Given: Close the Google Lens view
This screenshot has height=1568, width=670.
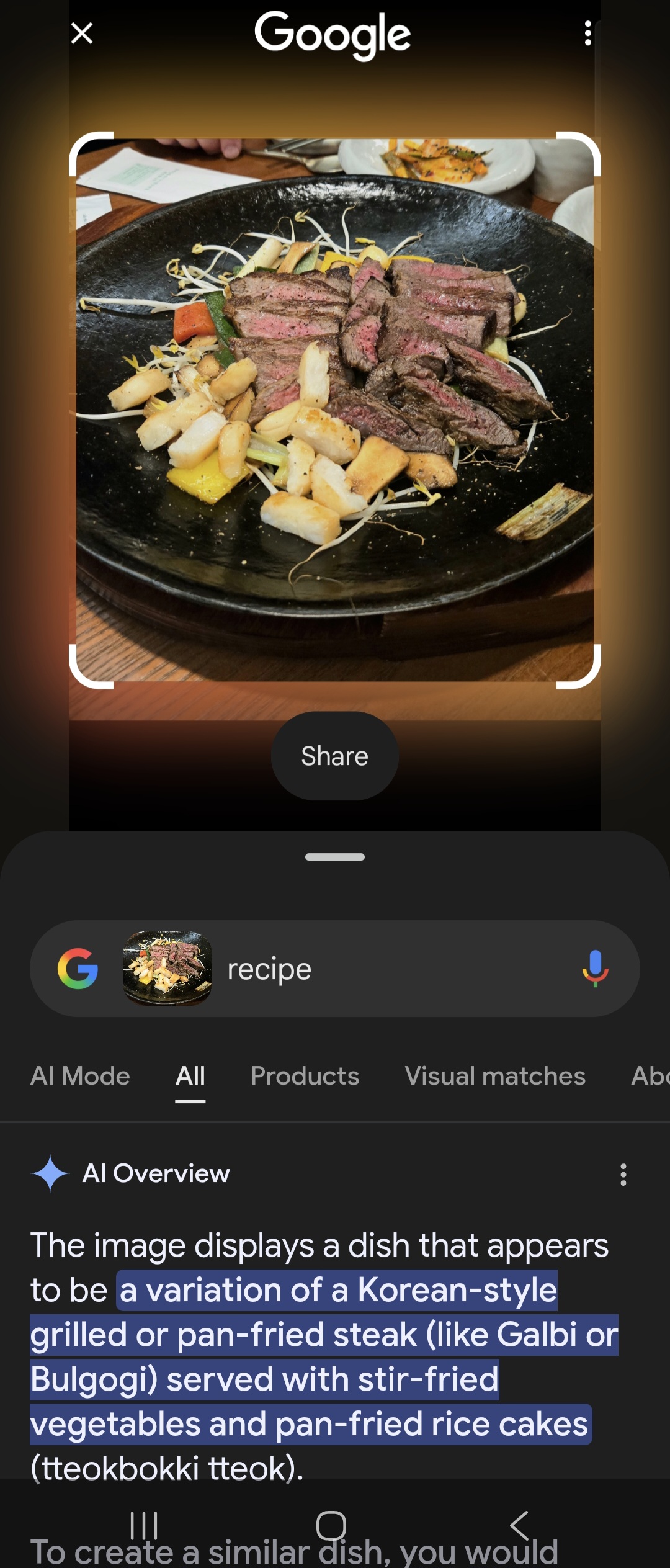Looking at the screenshot, I should [82, 34].
